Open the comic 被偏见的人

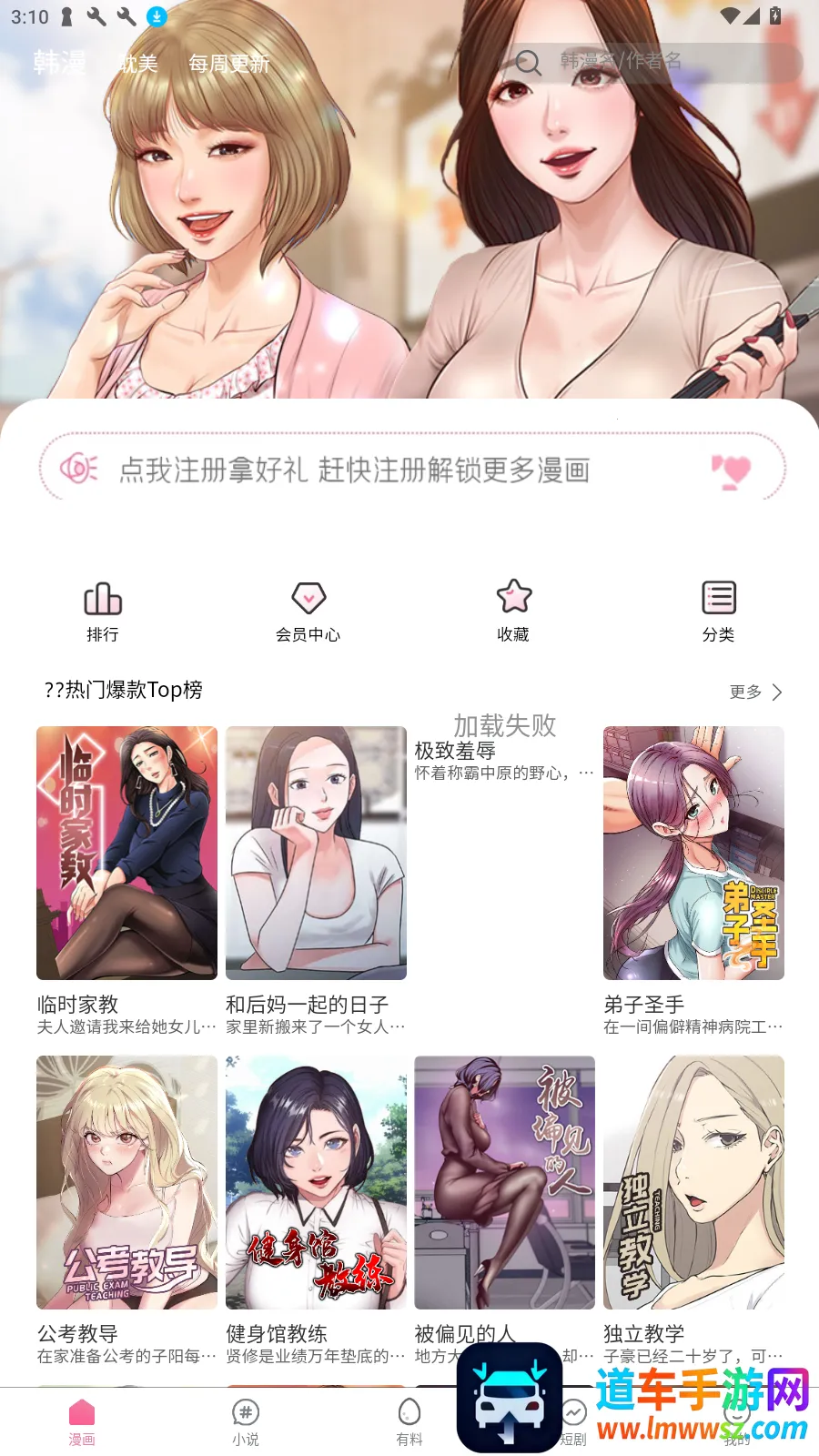pos(504,1182)
